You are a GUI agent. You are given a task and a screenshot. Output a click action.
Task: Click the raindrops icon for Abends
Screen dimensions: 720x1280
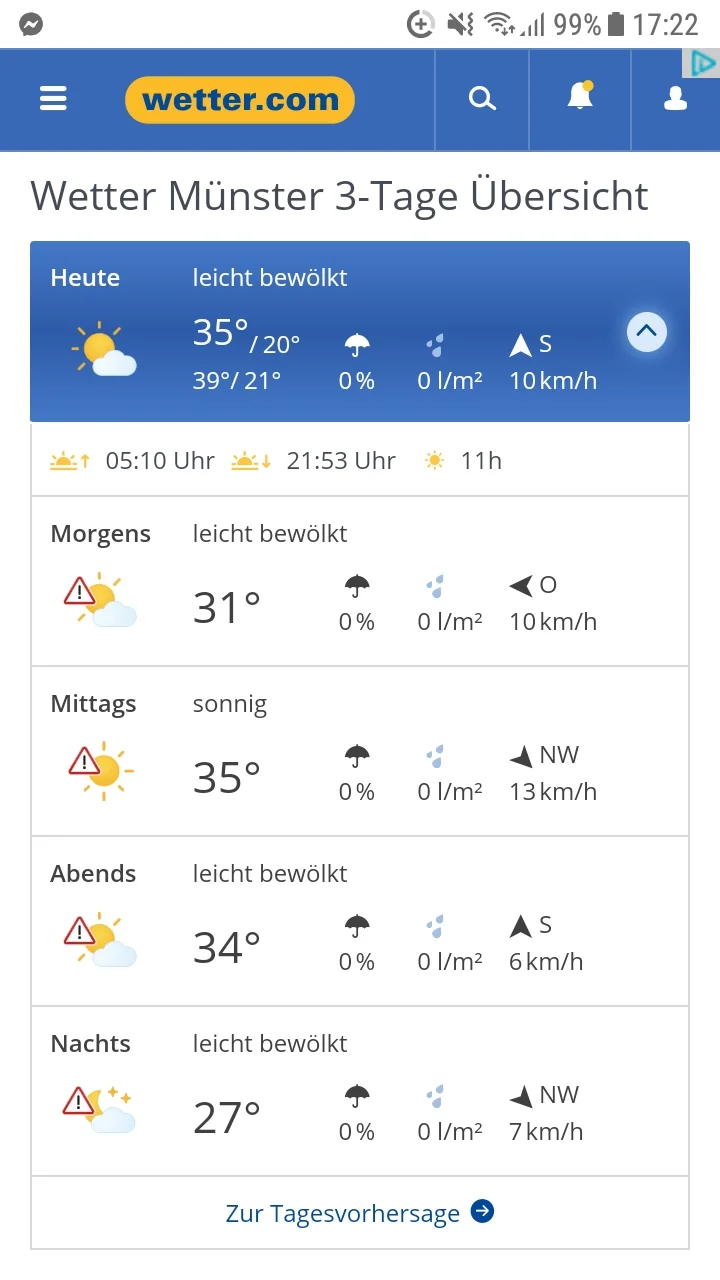tap(436, 927)
